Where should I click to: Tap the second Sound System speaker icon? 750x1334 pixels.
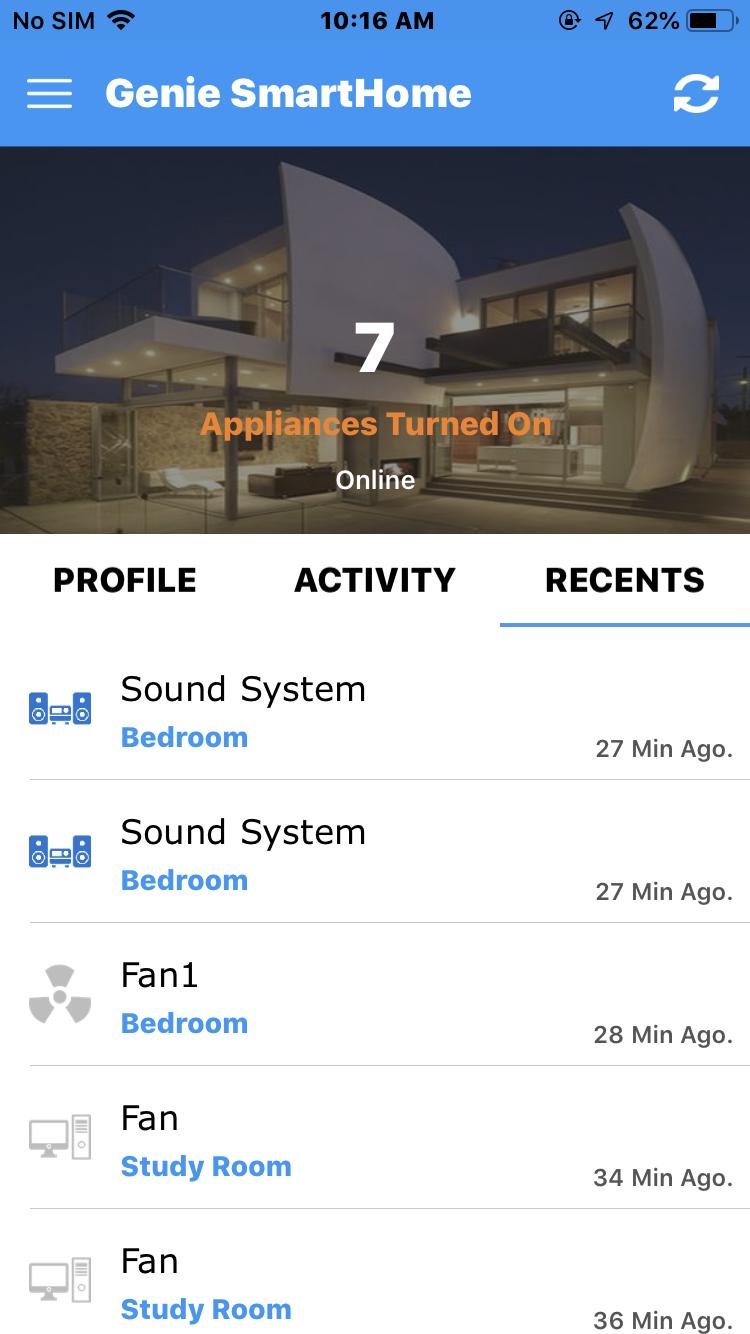click(x=60, y=849)
